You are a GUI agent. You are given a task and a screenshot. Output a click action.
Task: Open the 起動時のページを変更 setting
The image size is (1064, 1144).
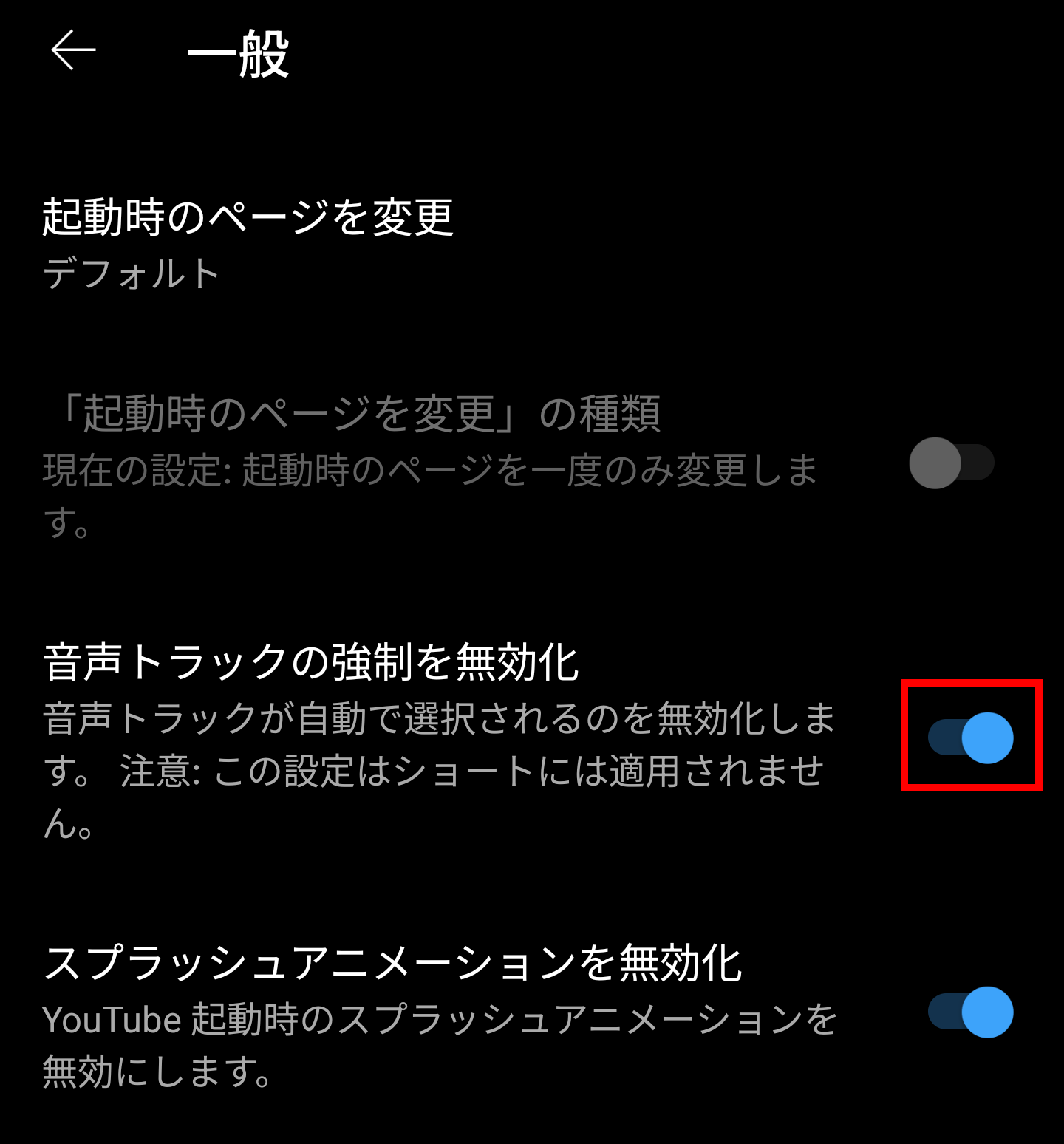point(248,242)
